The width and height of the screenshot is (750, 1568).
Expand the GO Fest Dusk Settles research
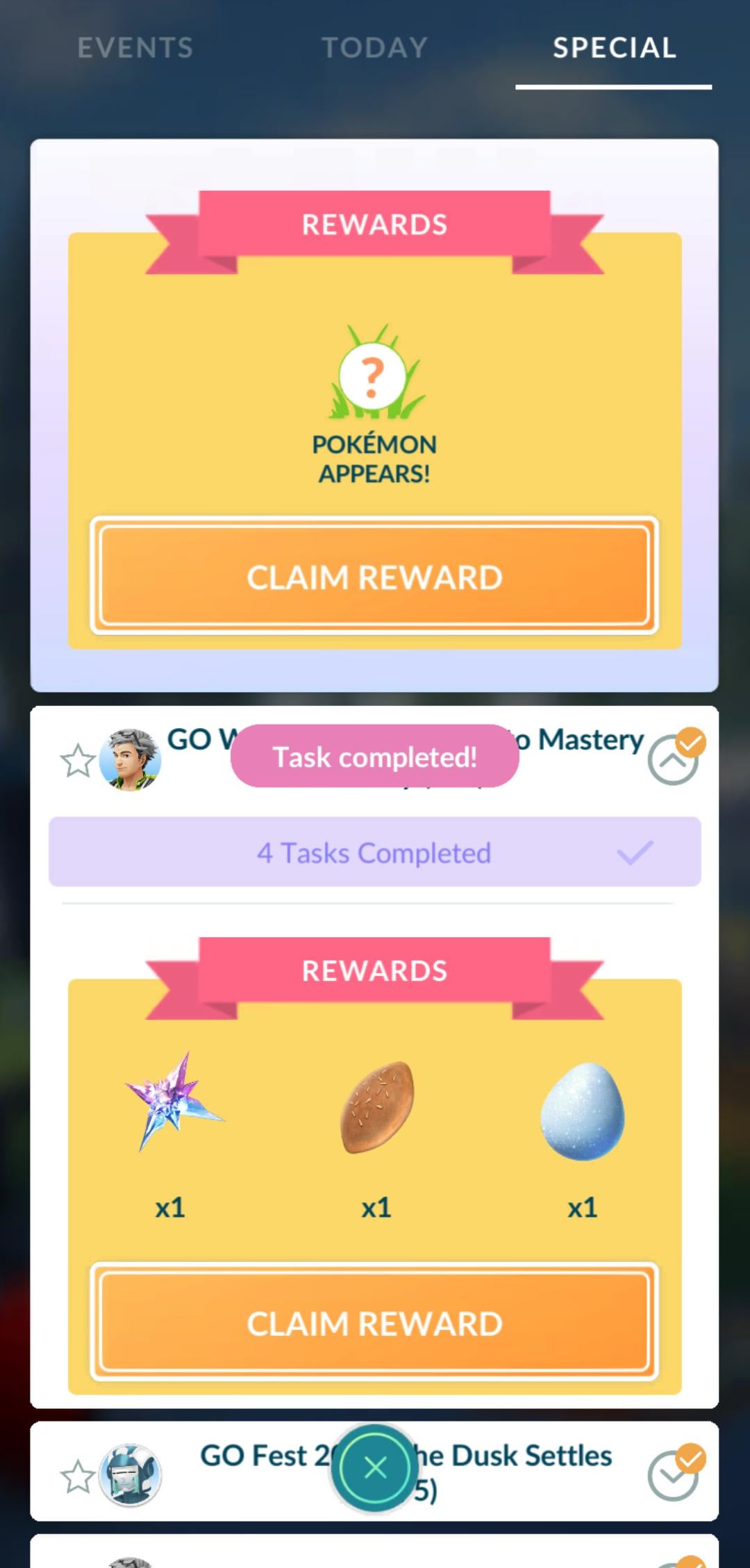[673, 1476]
